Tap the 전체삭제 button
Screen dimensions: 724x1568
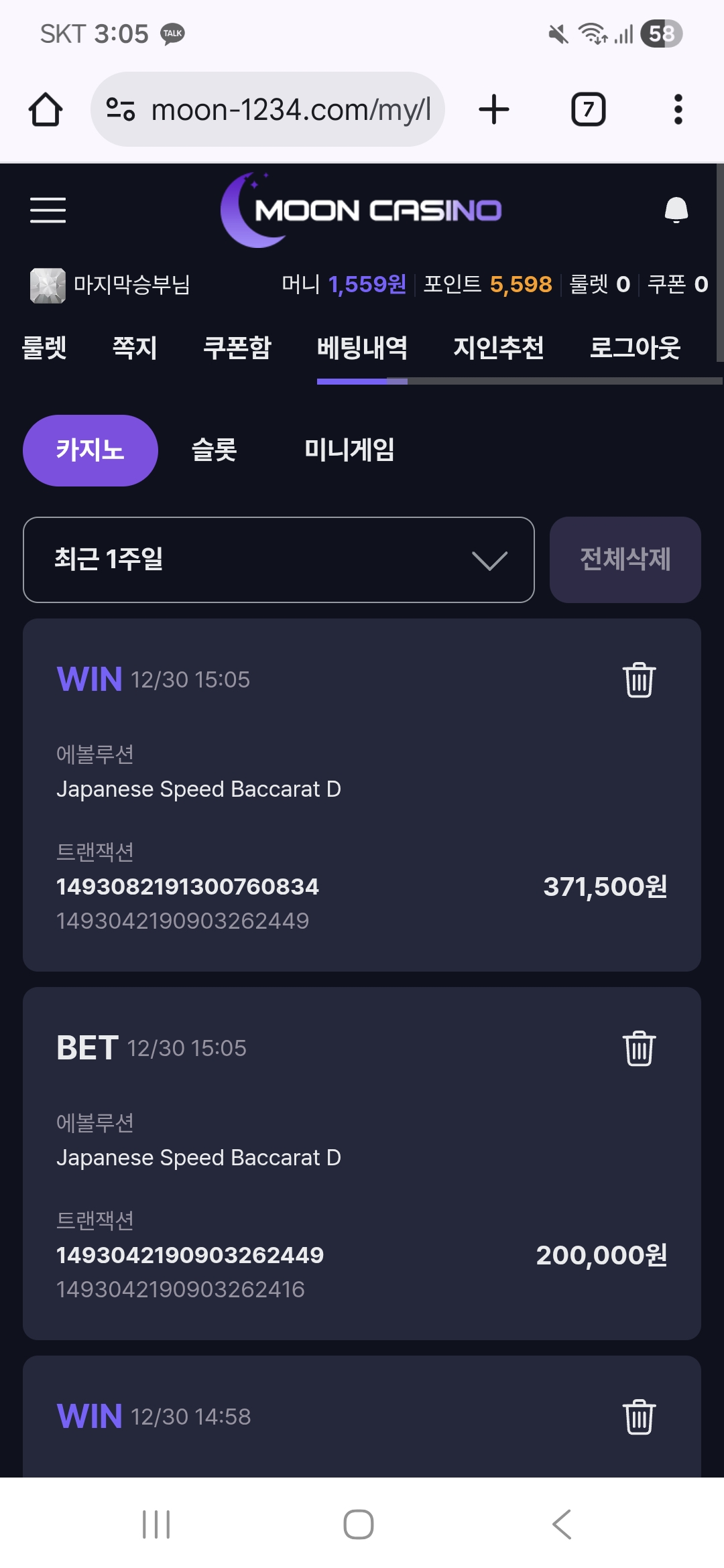[625, 560]
